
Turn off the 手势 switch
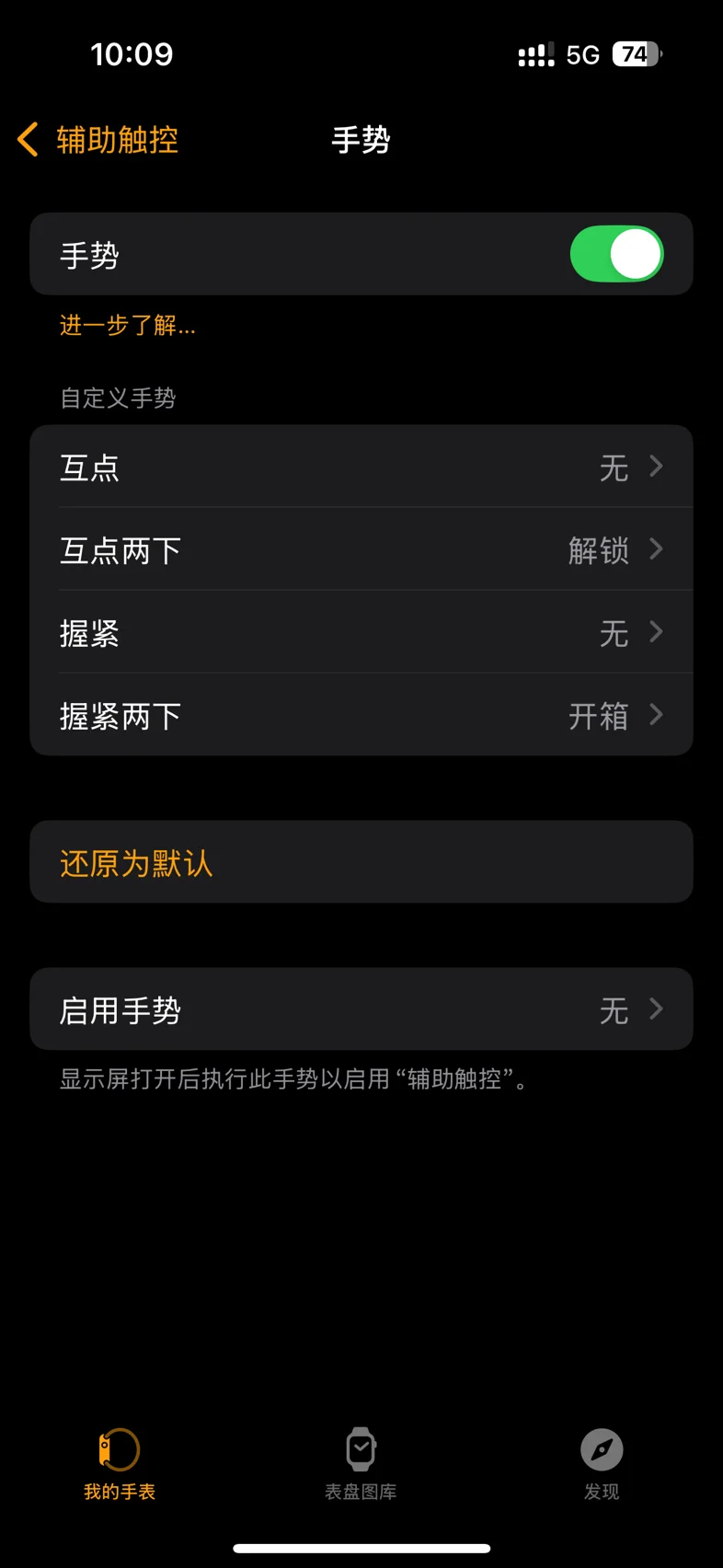click(x=616, y=254)
